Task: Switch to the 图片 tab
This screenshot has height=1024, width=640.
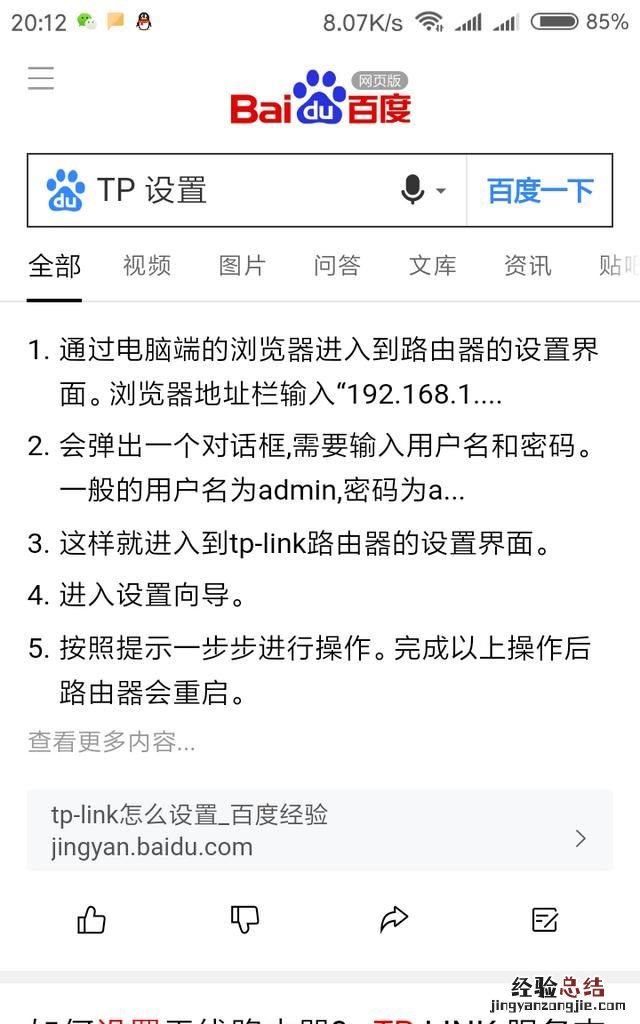Action: click(242, 265)
